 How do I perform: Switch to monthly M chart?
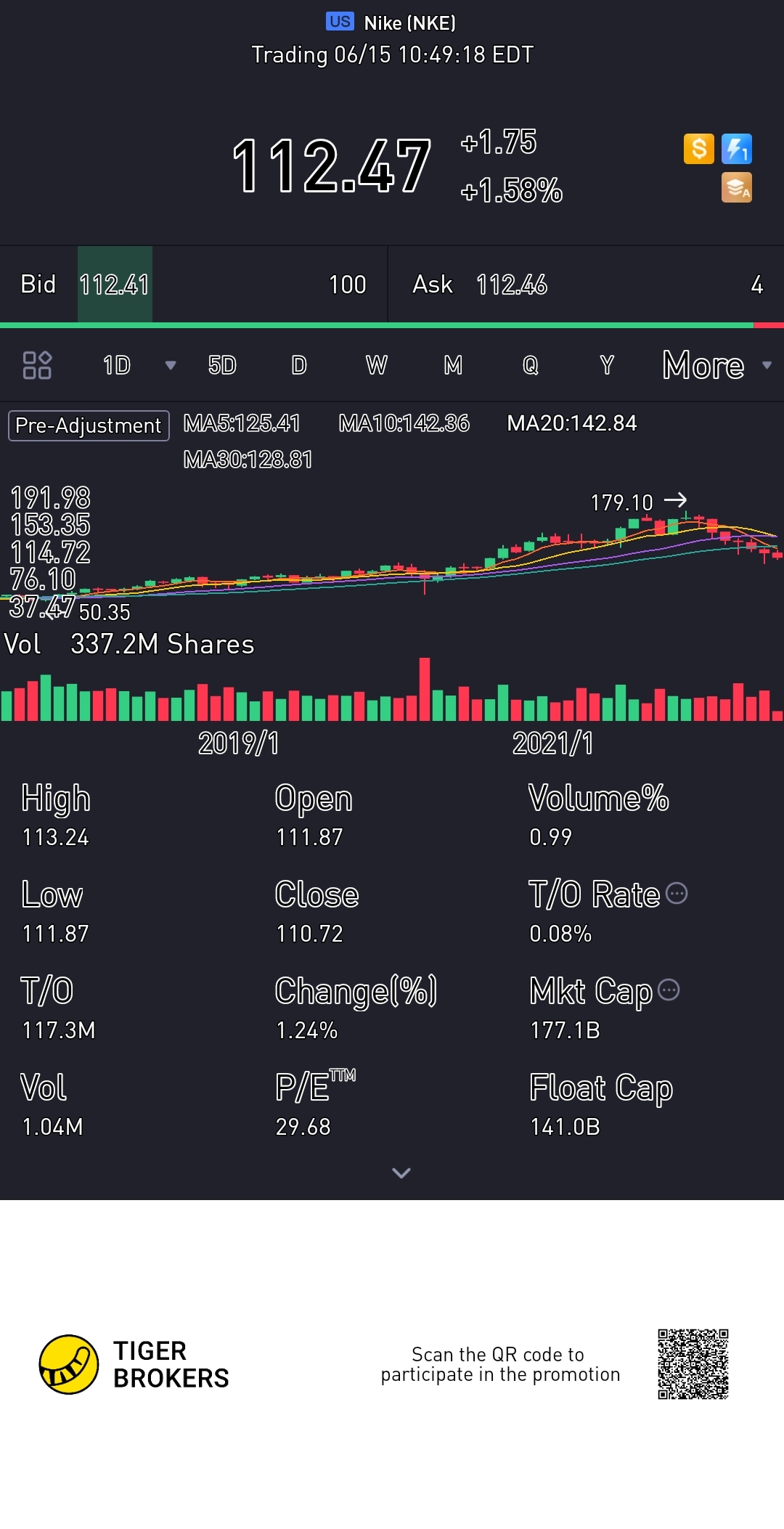click(453, 365)
